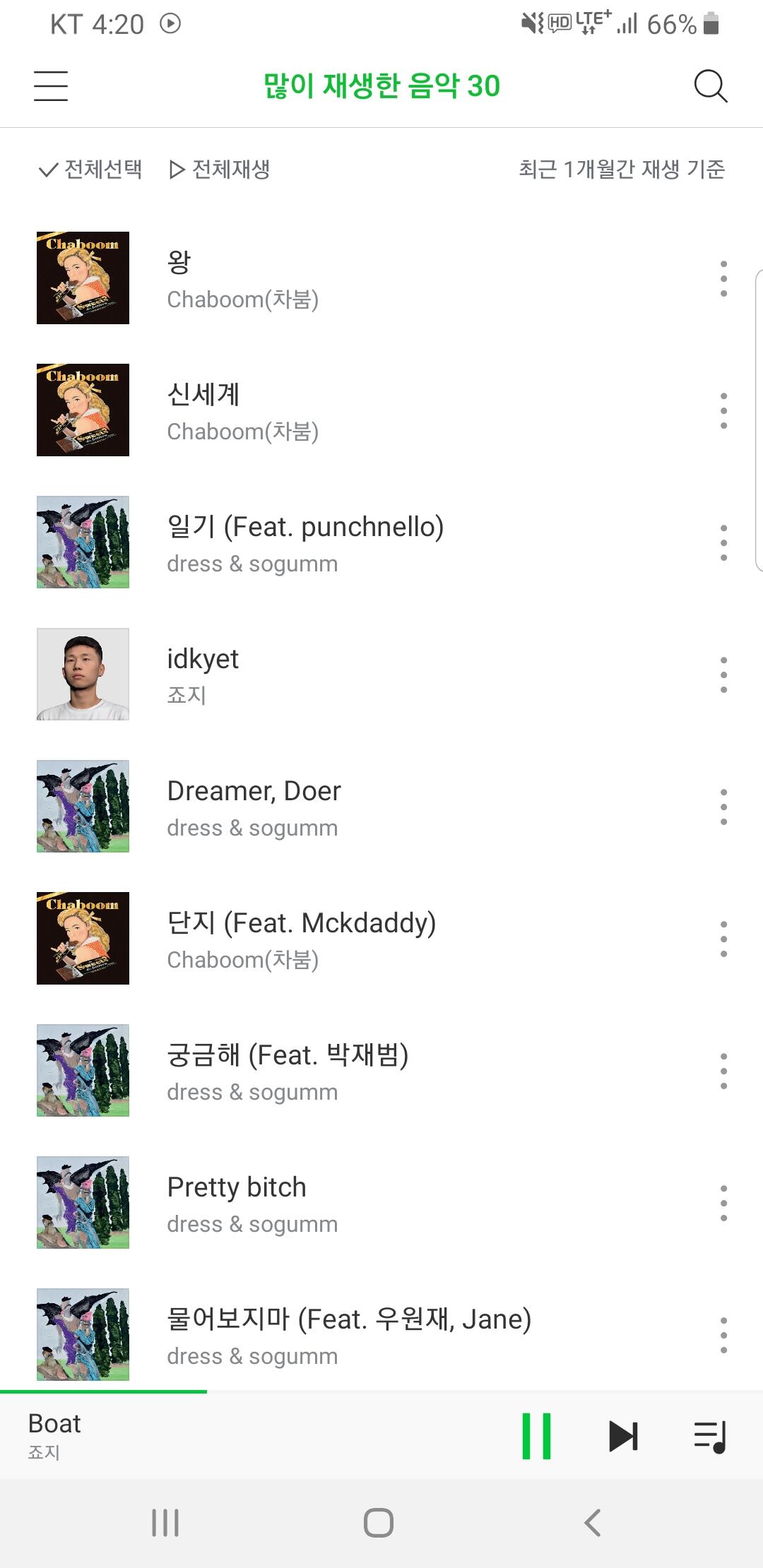763x1568 pixels.
Task: Open more options for 신세계
Action: point(723,410)
